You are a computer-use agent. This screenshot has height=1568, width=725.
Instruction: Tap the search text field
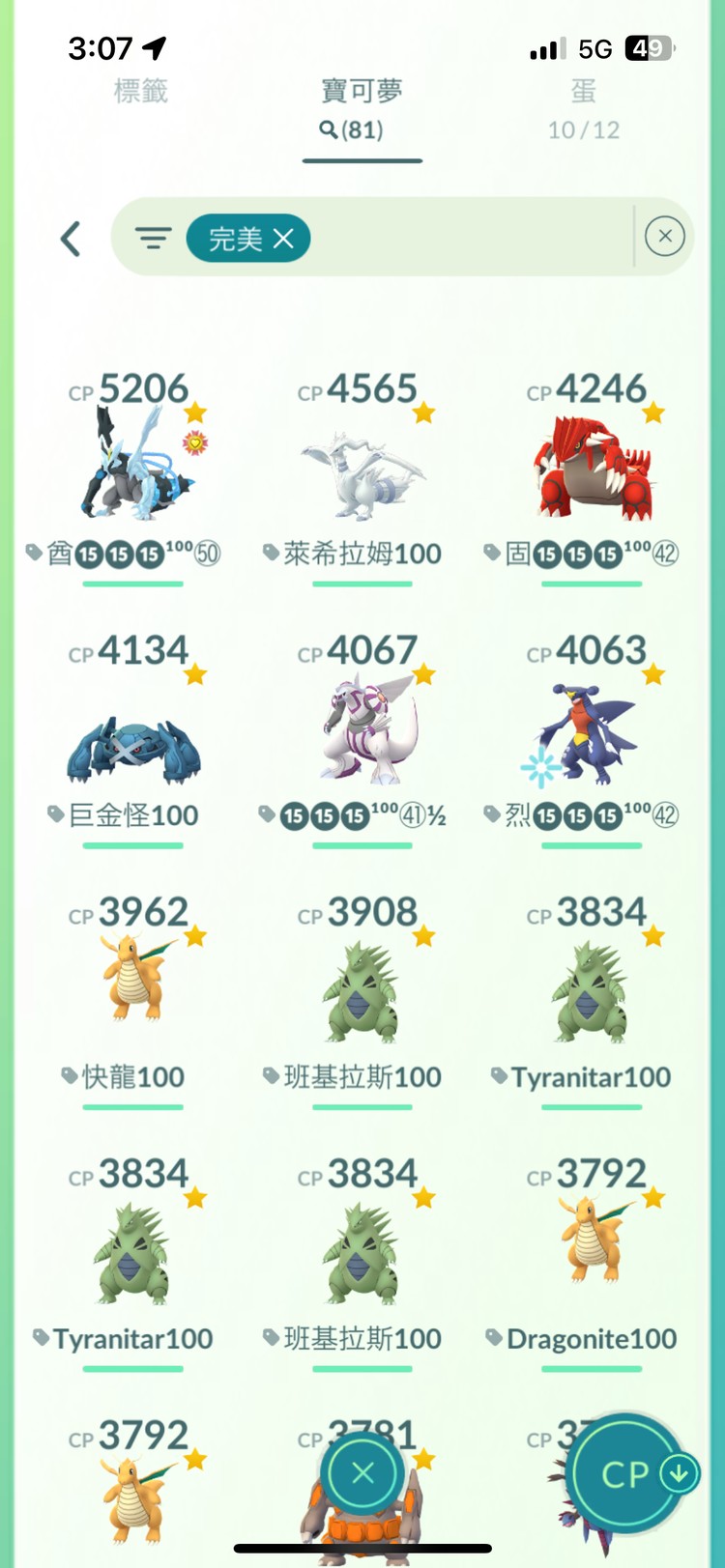[x=464, y=238]
